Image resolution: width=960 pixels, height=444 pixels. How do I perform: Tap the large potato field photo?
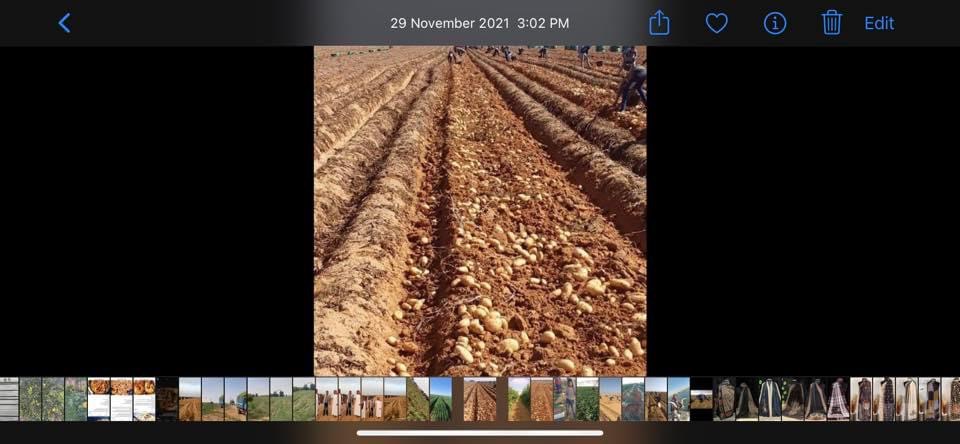click(x=480, y=210)
